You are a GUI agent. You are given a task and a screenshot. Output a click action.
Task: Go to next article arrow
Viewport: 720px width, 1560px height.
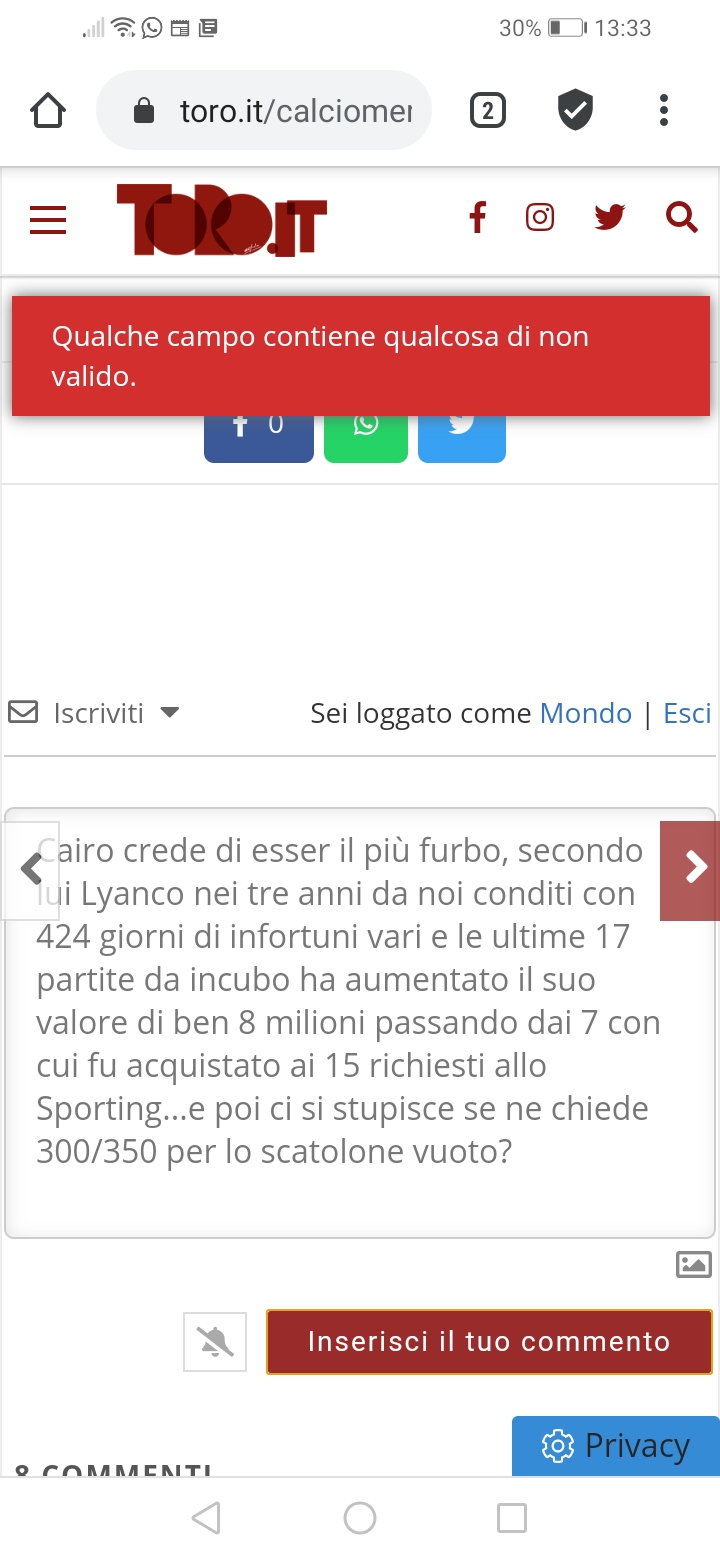click(x=692, y=869)
